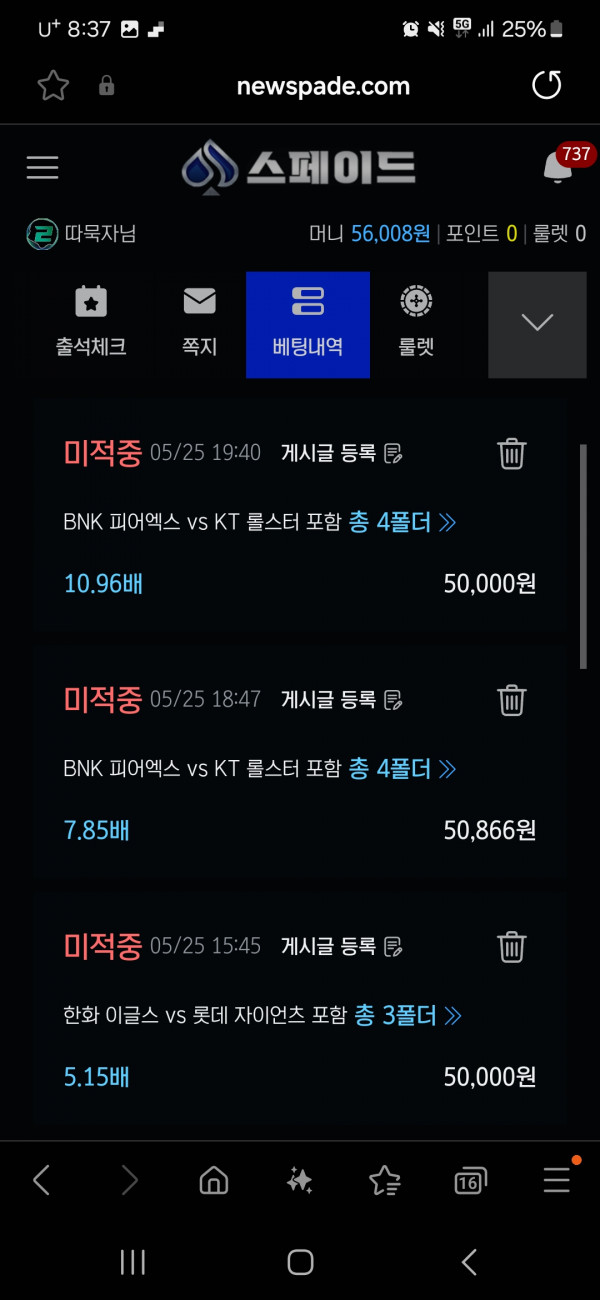Reload the page
This screenshot has height=1300, width=600.
(546, 86)
